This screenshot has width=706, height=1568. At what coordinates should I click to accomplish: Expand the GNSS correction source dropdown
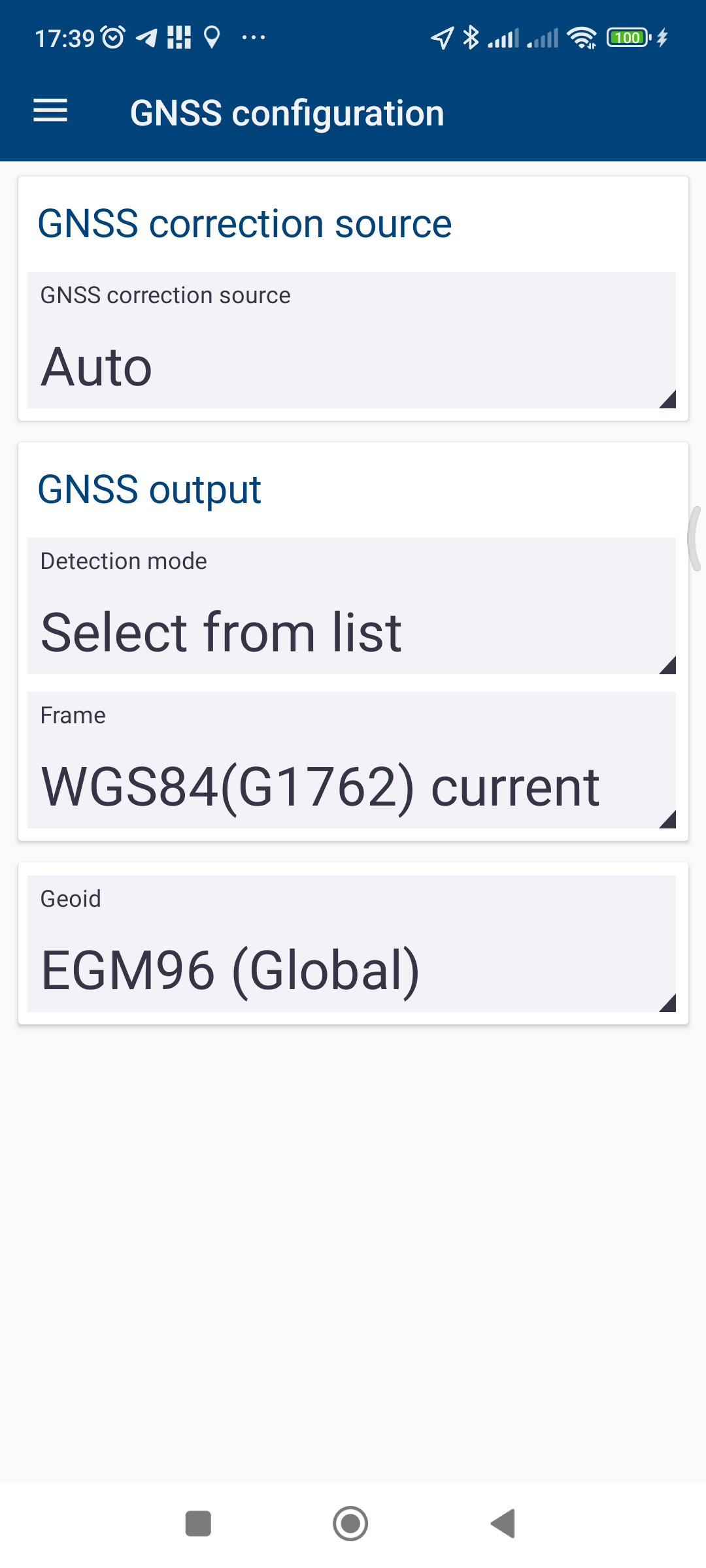(352, 340)
